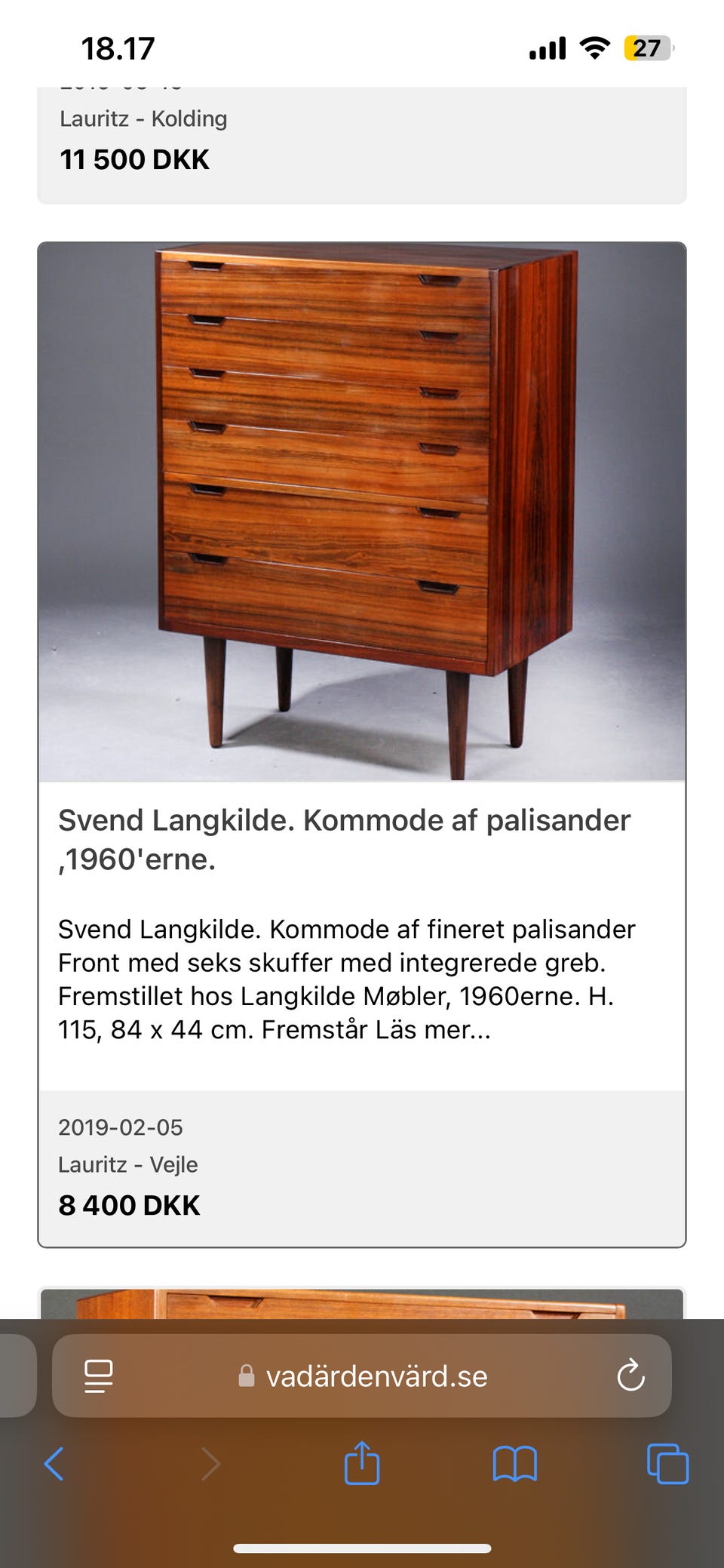Screen dimensions: 724x1568
Task: Open the Share sheet icon
Action: pos(362,1464)
